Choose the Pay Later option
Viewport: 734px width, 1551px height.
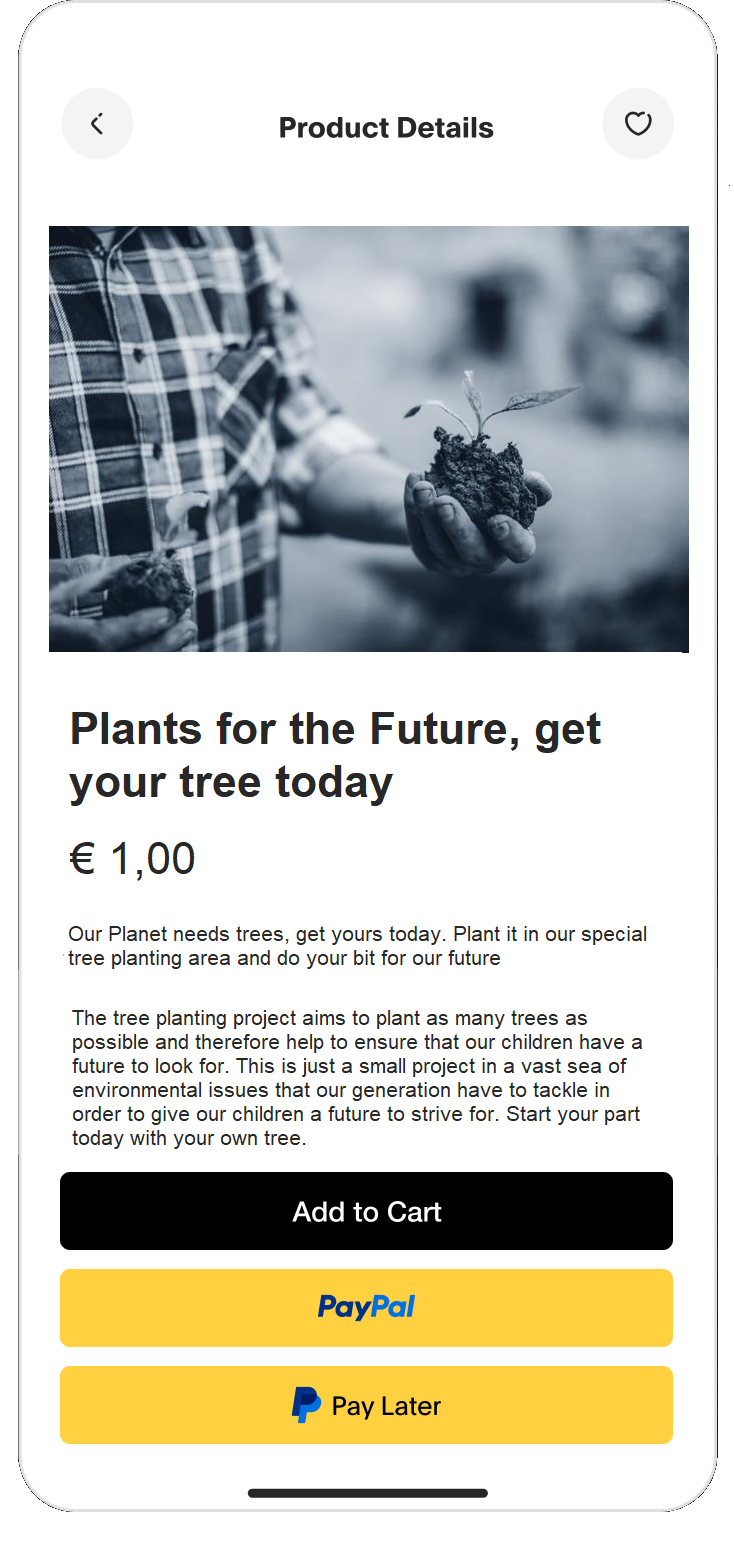click(366, 1405)
